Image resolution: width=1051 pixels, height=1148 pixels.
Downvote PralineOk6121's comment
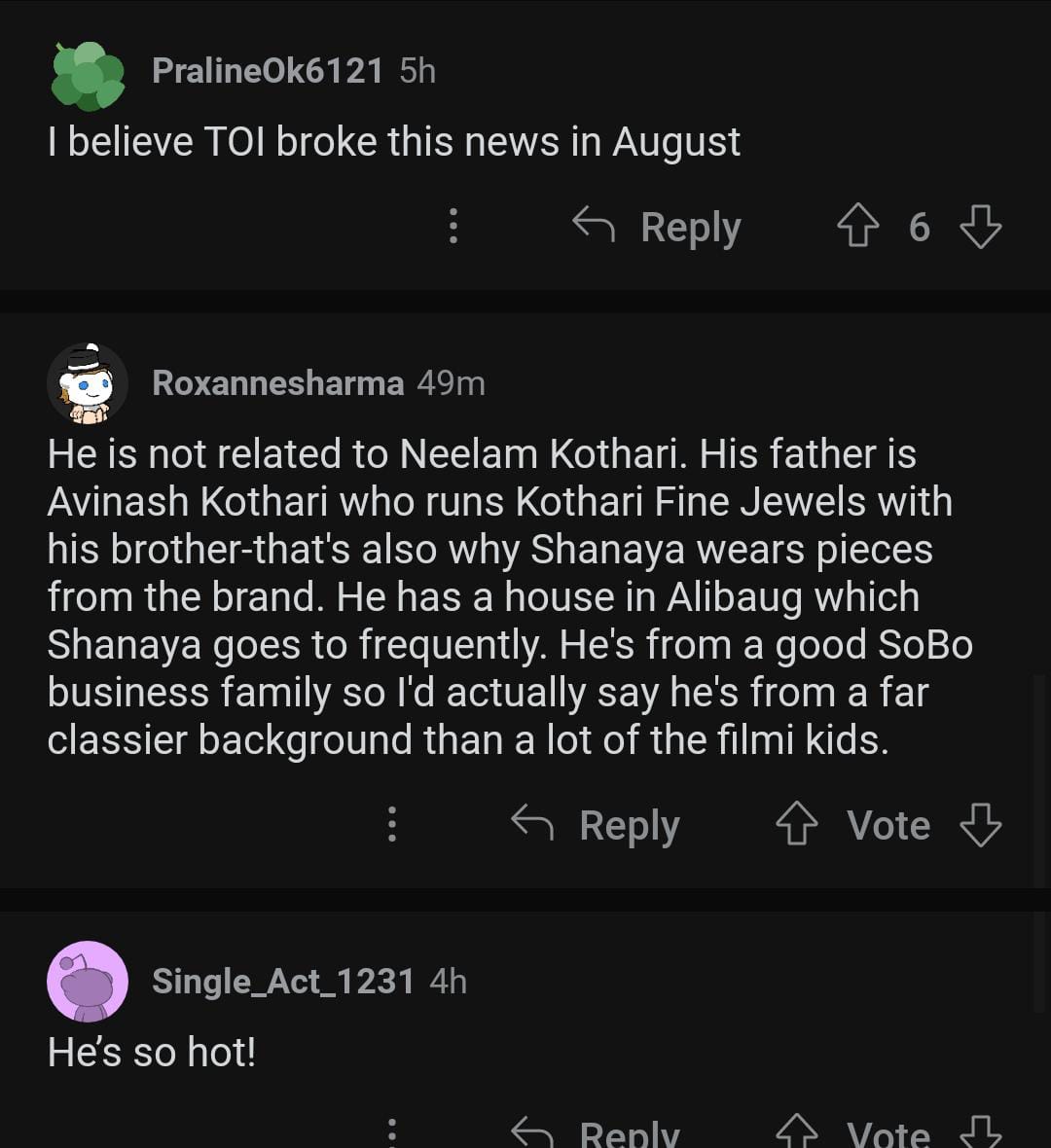tap(980, 227)
